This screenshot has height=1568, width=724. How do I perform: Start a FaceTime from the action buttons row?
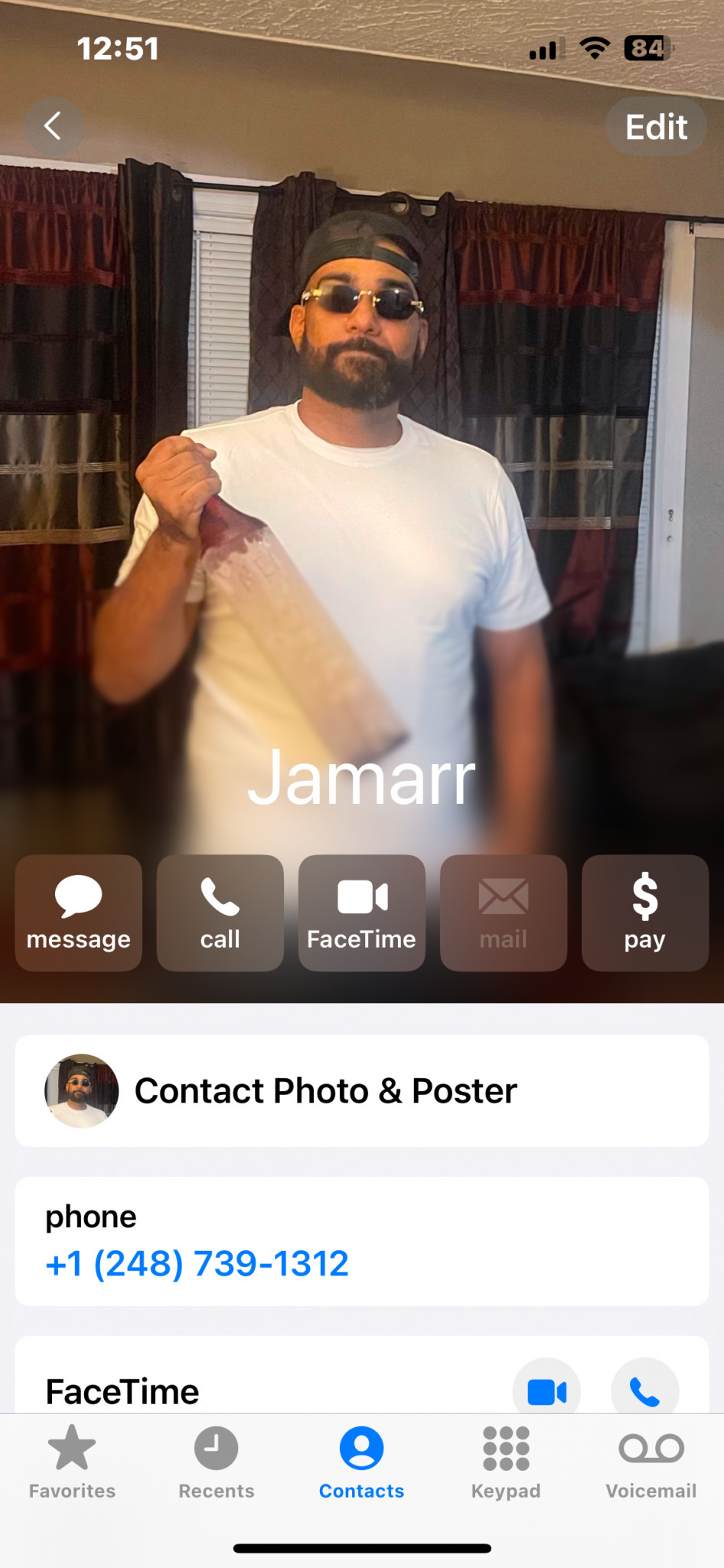click(x=362, y=913)
